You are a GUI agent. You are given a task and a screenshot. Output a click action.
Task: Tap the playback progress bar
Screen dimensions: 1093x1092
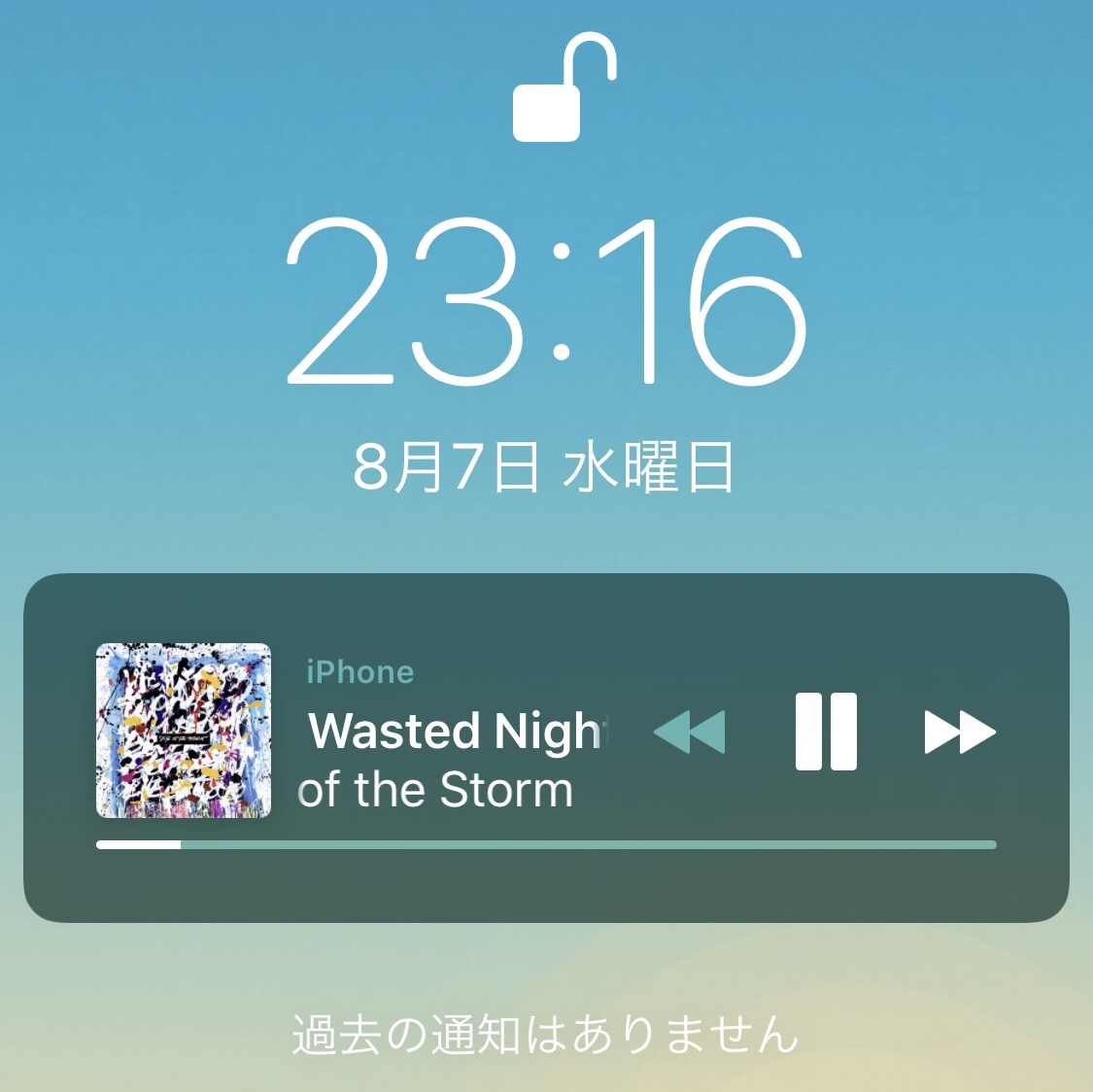tap(546, 844)
